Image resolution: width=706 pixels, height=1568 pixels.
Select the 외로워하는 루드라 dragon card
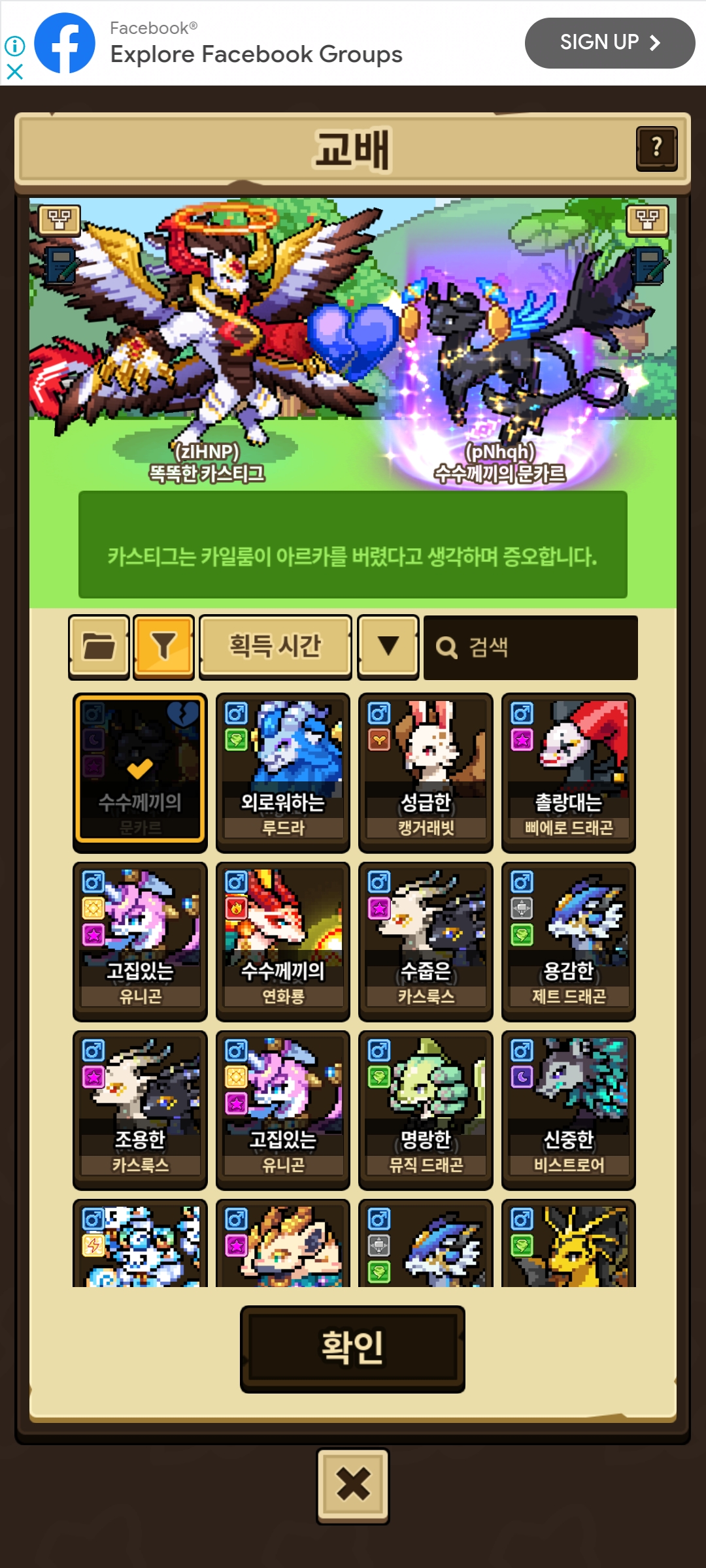click(x=282, y=772)
